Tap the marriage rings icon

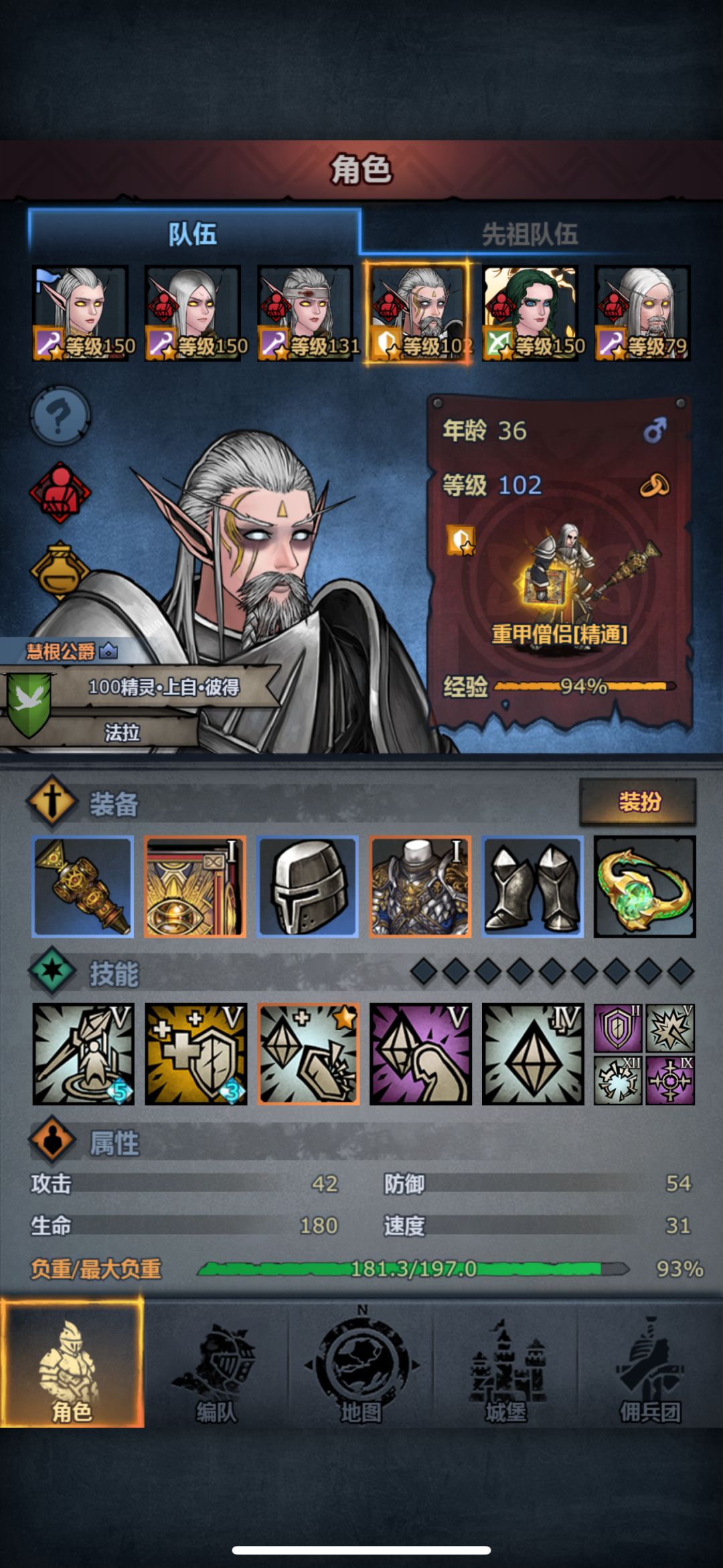[x=654, y=485]
